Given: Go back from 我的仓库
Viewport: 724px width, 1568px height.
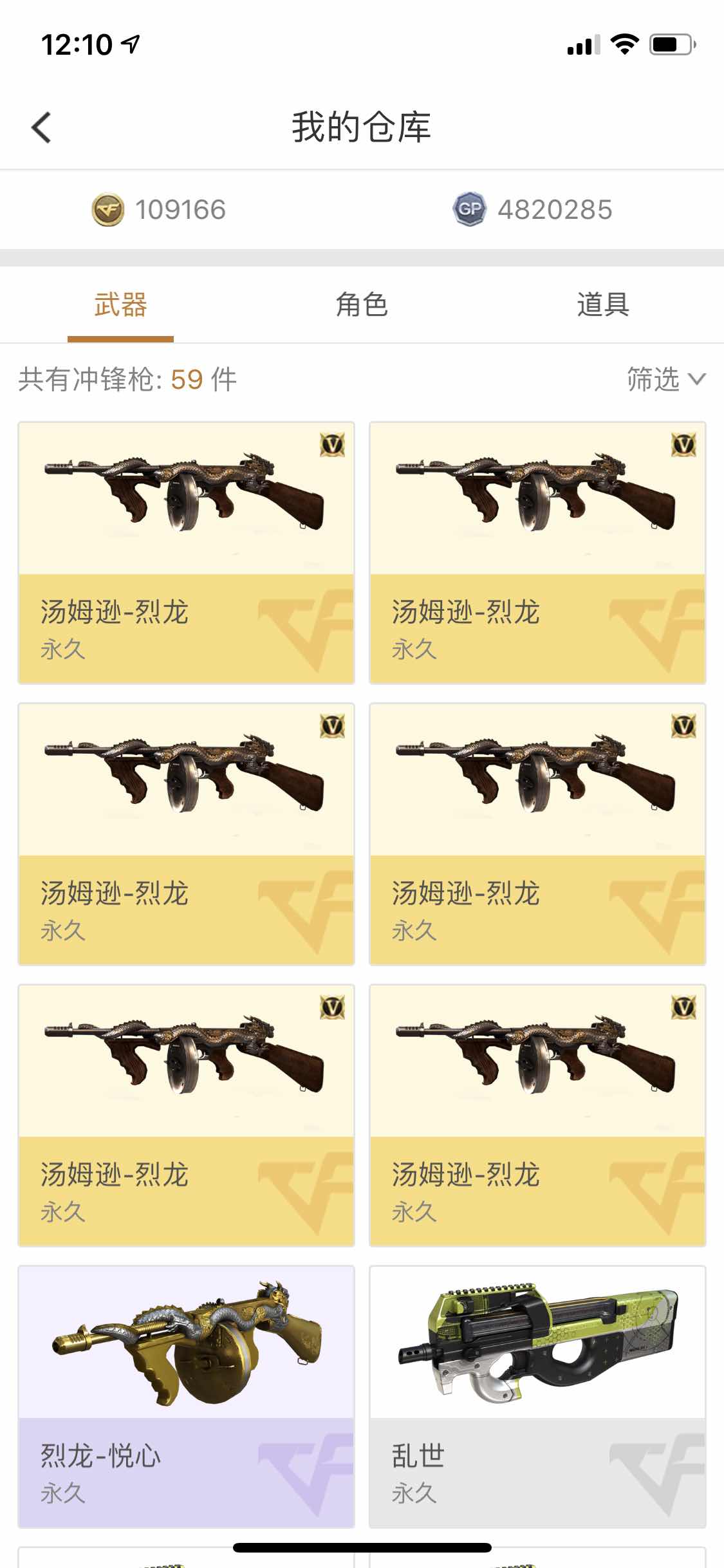Looking at the screenshot, I should click(41, 127).
